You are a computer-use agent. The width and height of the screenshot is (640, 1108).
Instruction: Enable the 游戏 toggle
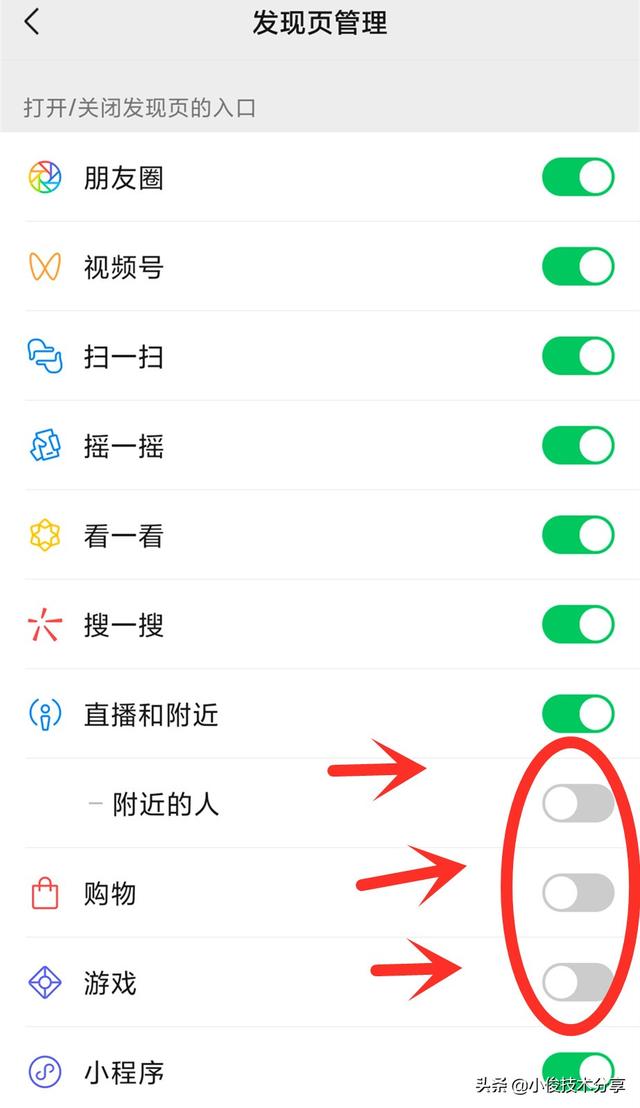click(x=578, y=982)
